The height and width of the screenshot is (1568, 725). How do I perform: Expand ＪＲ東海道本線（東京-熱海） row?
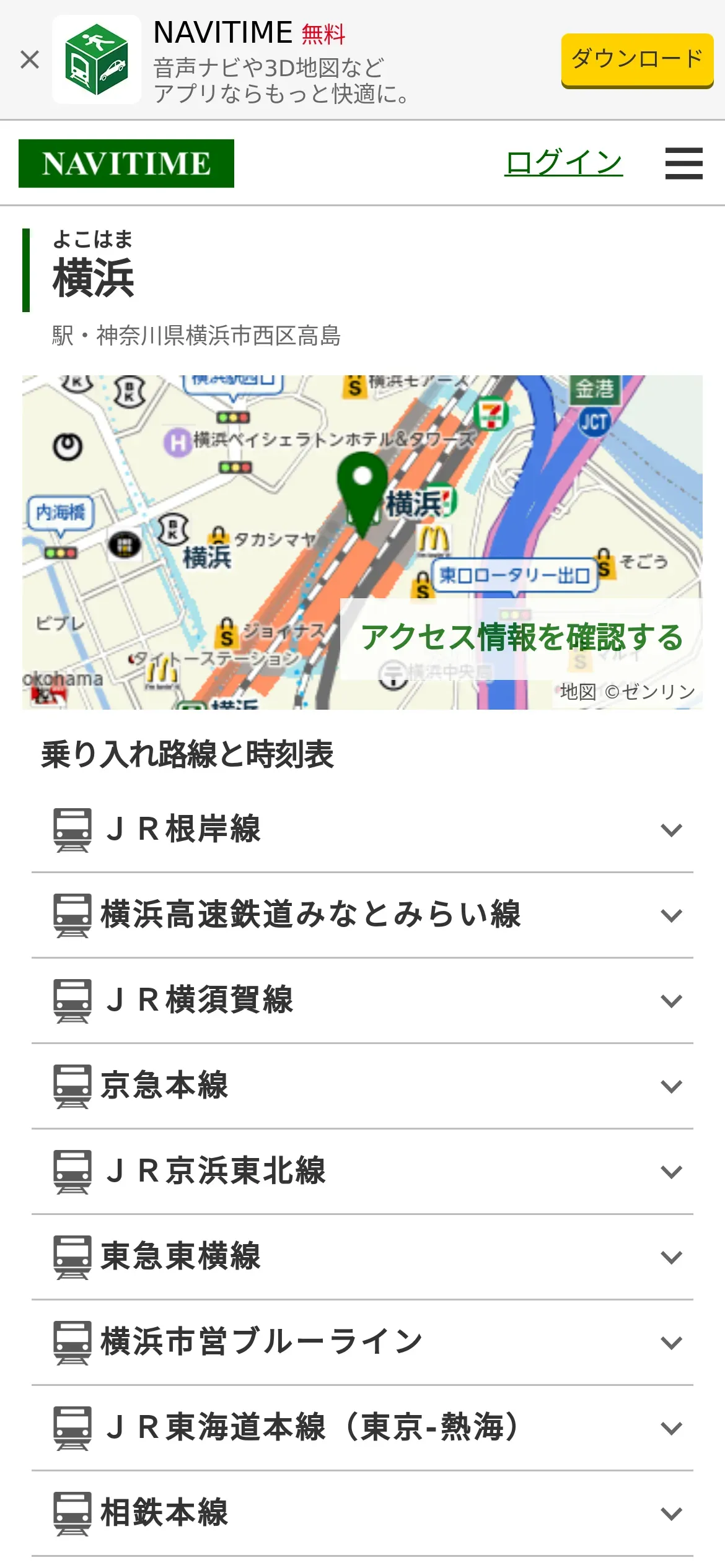point(362,1428)
